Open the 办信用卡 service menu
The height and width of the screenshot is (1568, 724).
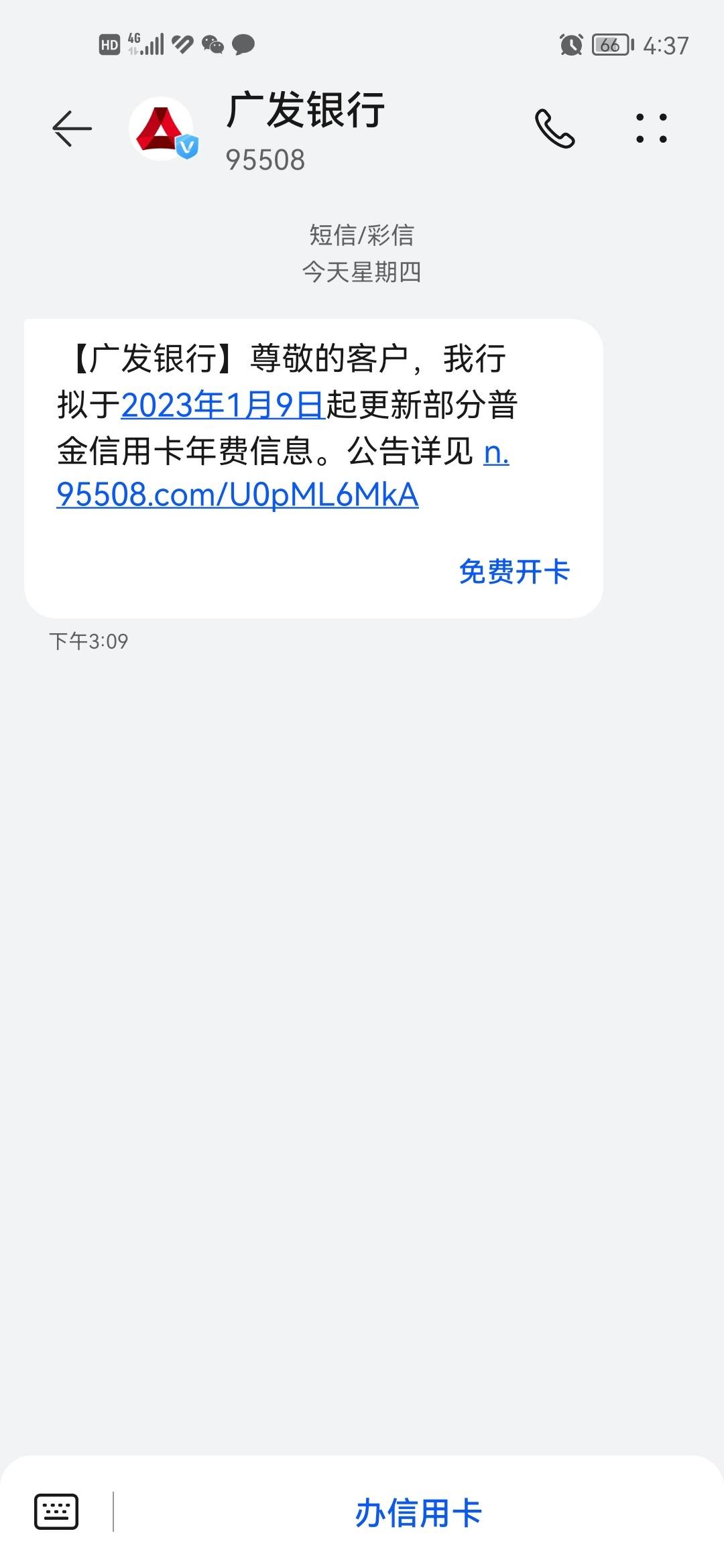click(418, 1513)
